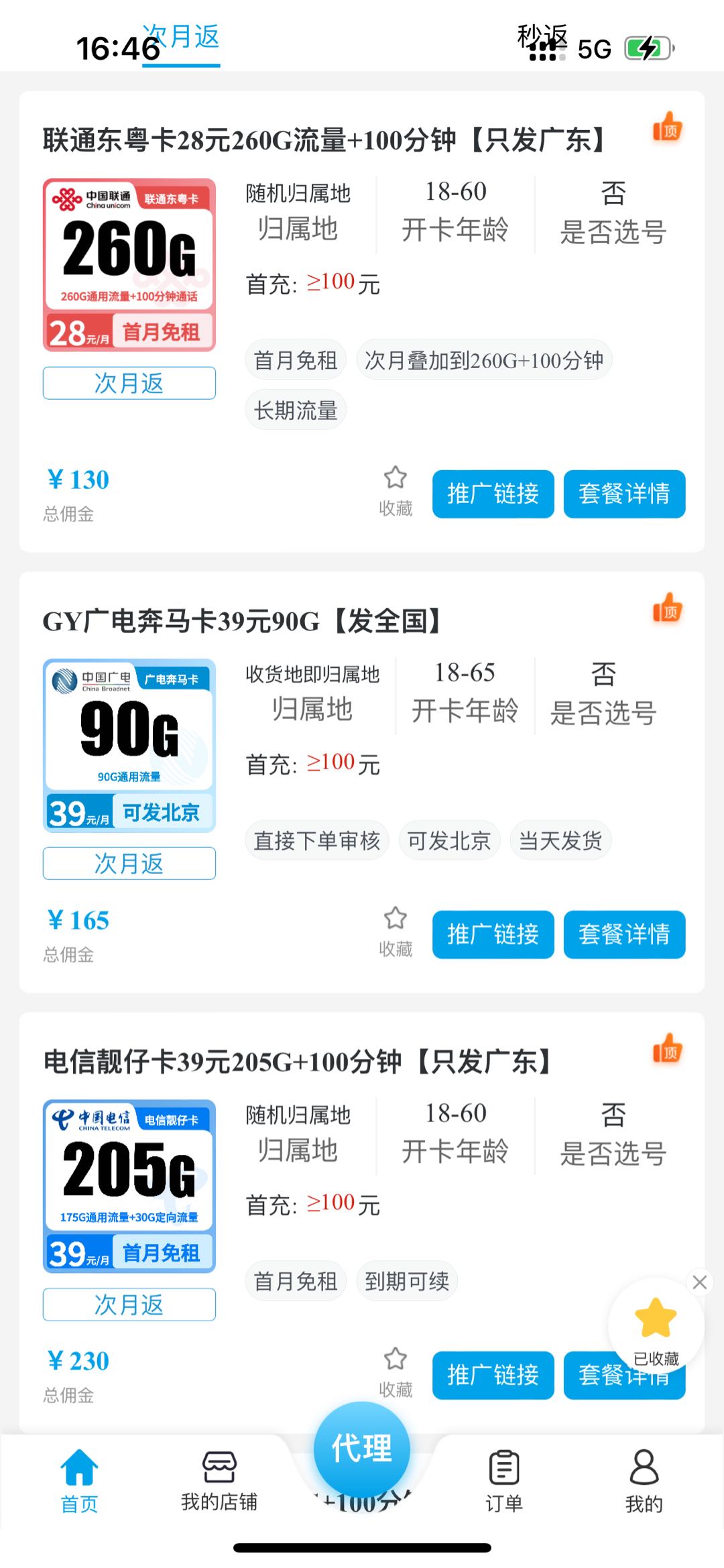The width and height of the screenshot is (724, 1568).
Task: Click the 次月返 button under the 205G card
Action: pos(129,1304)
